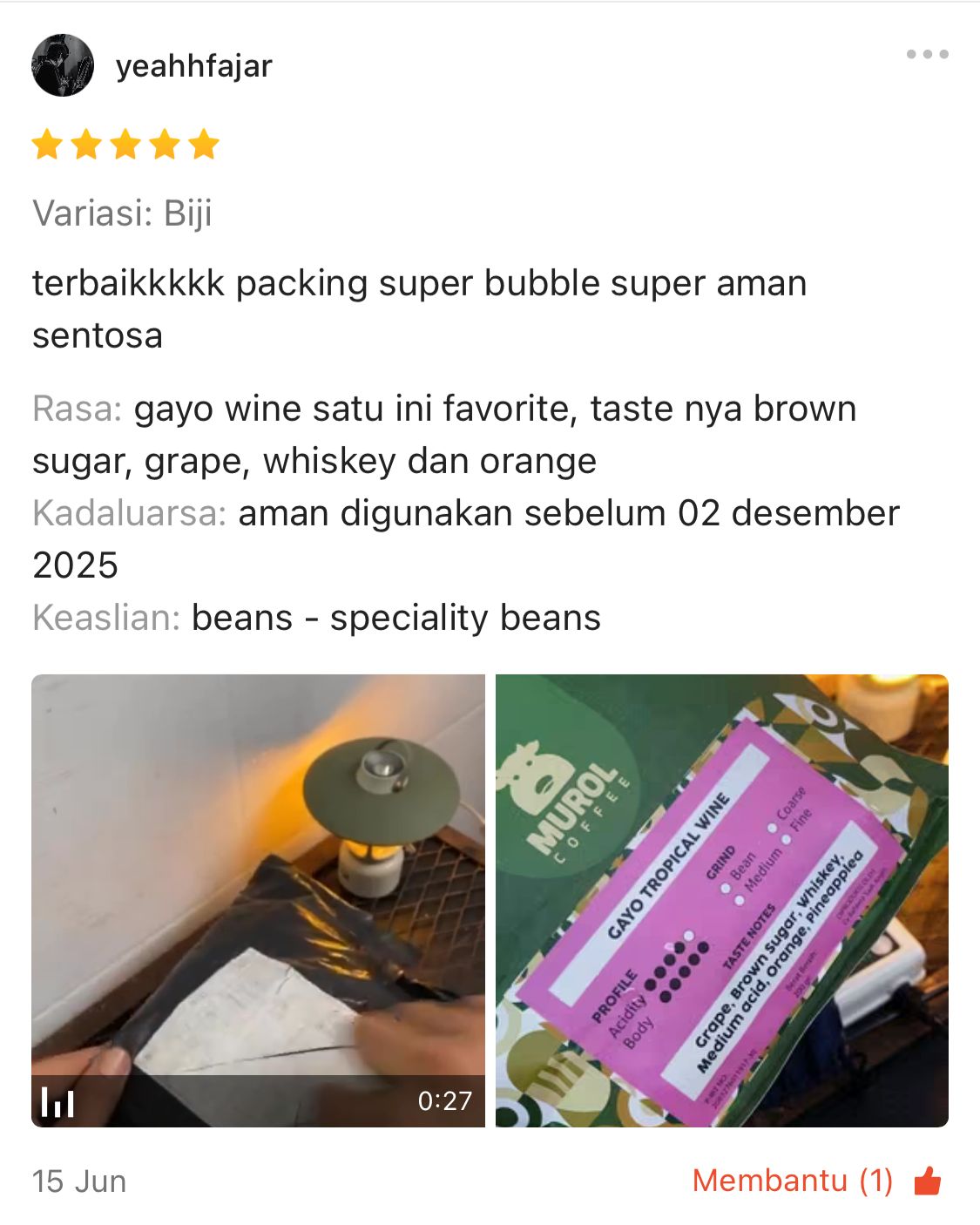The width and height of the screenshot is (980, 1225).
Task: Play the 0:27 review video
Action: 258,900
